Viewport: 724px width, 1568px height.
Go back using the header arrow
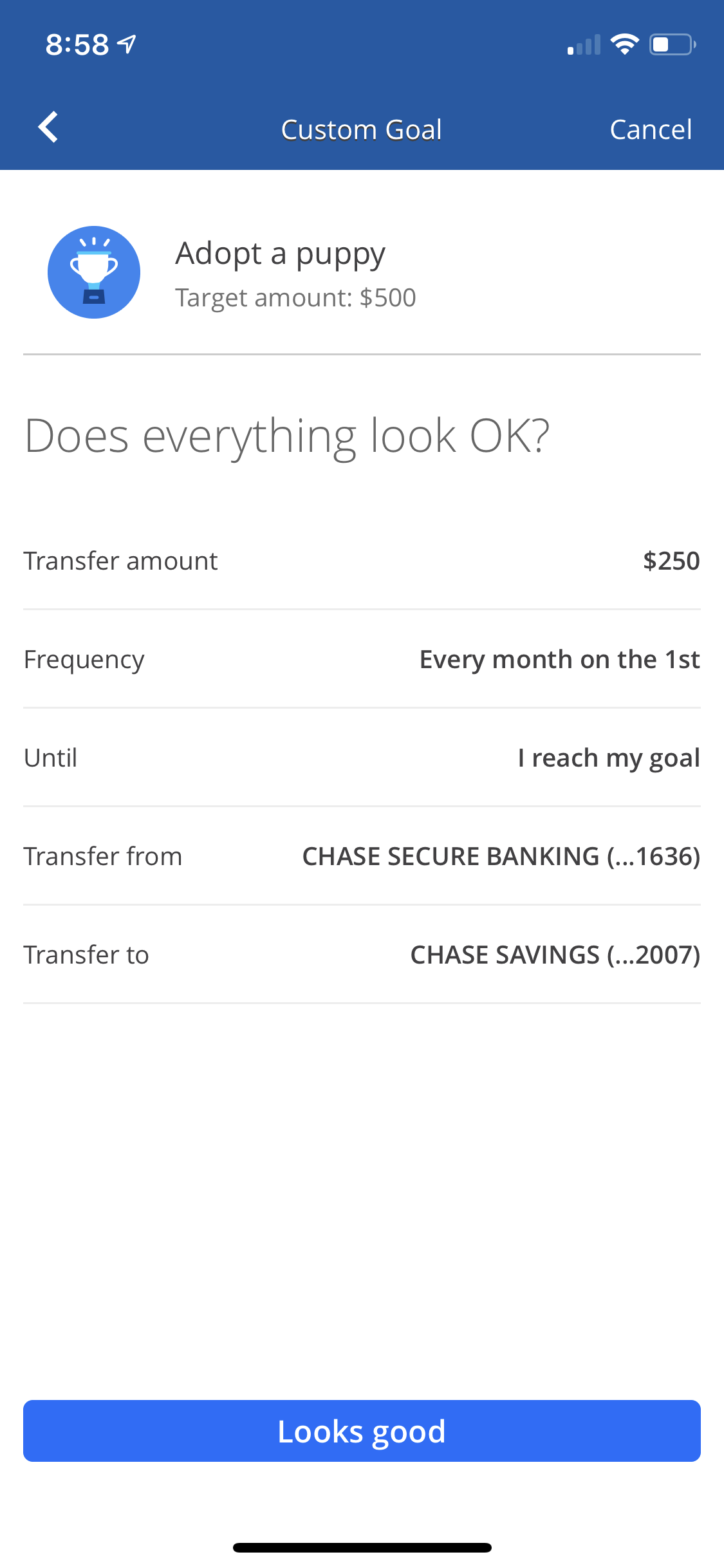click(48, 127)
